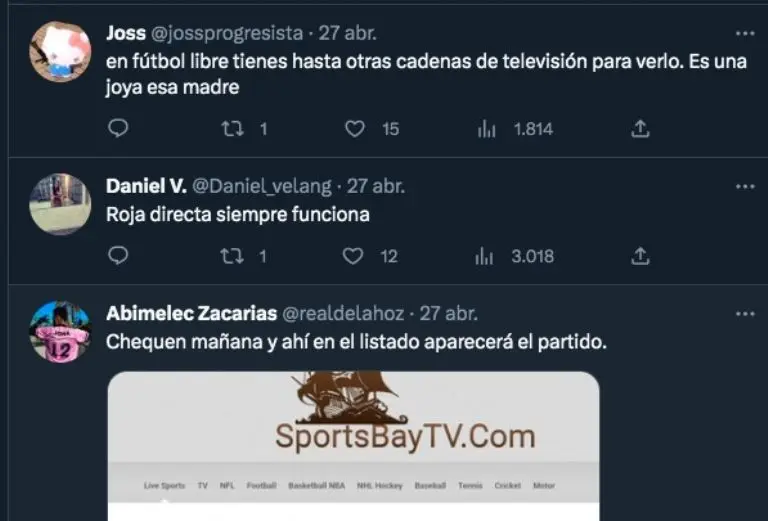View analytics for Joss's tweet
The image size is (768, 521).
(487, 129)
